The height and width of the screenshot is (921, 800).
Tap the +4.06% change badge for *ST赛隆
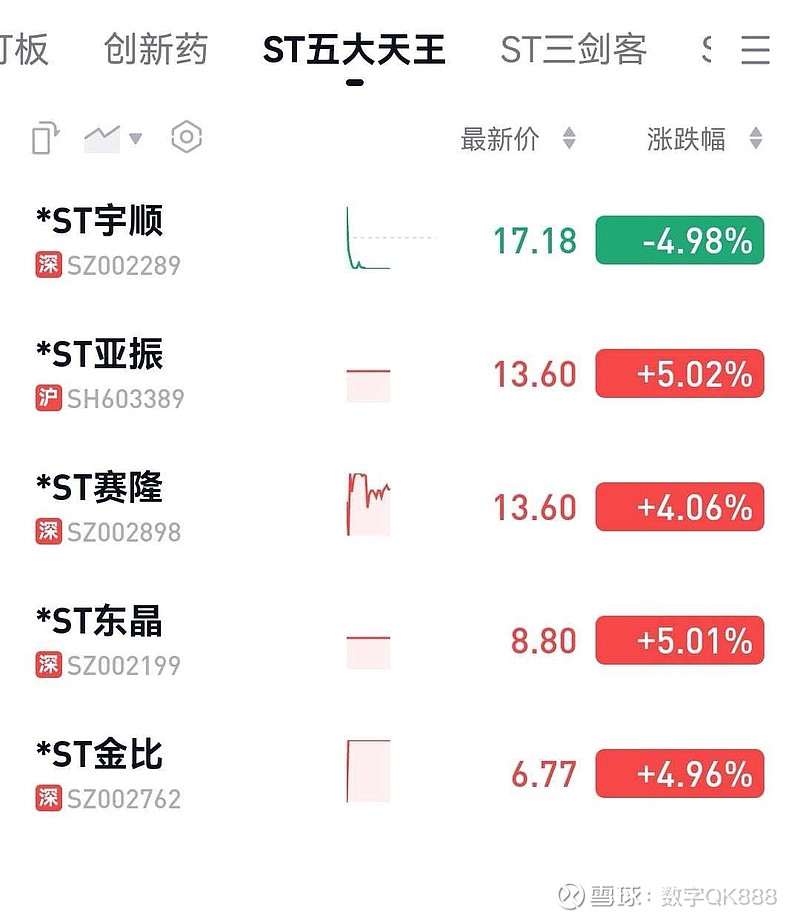click(x=679, y=507)
